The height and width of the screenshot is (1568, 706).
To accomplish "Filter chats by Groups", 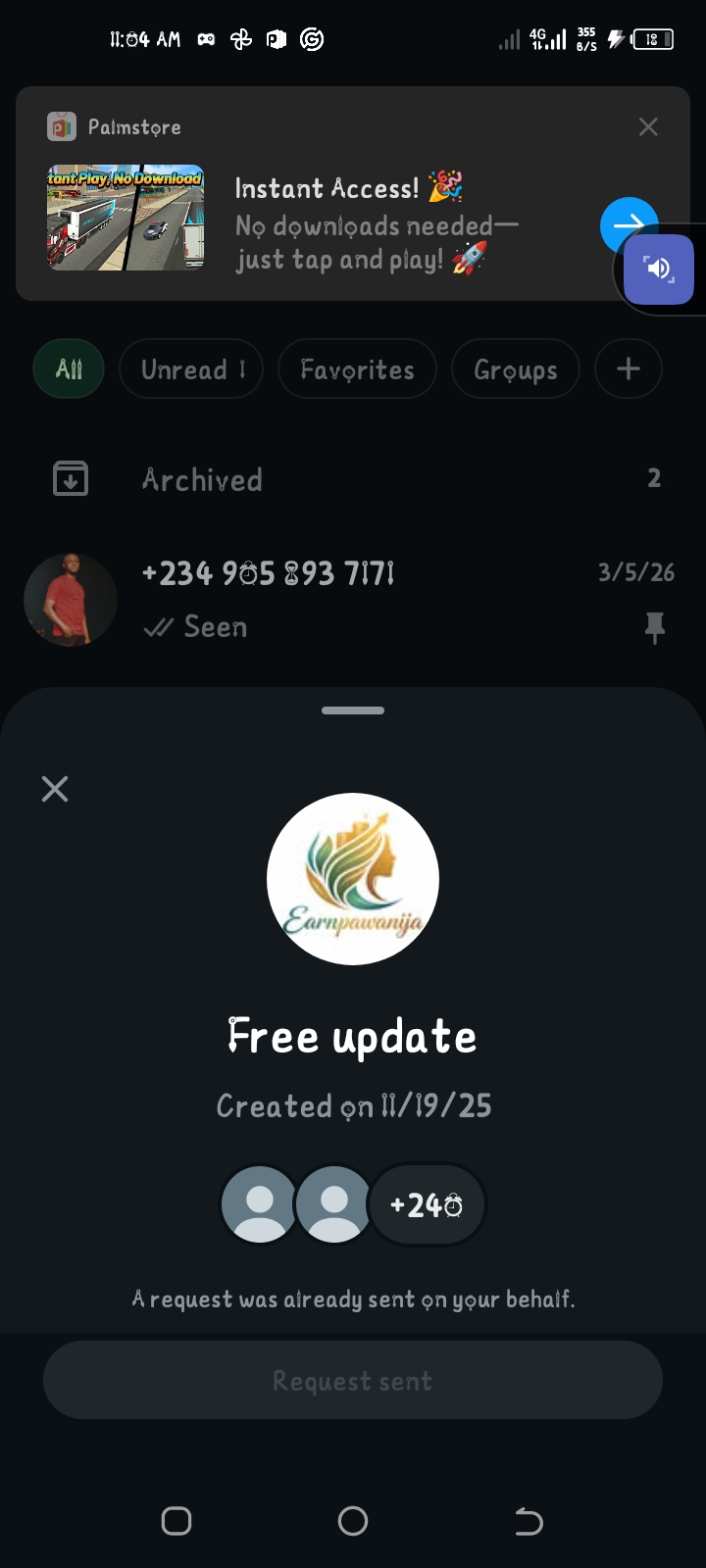I will pos(515,369).
